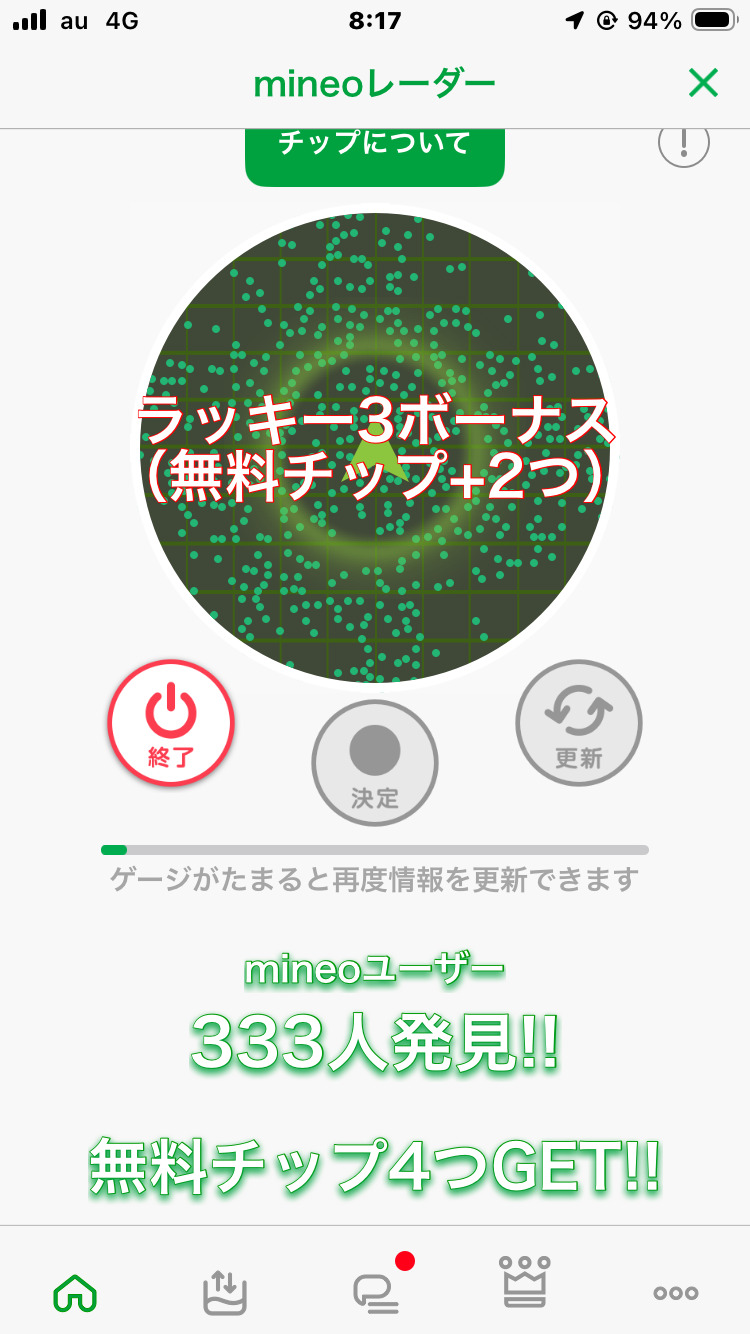
Task: Open the chat tab with red badge
Action: 376,1293
